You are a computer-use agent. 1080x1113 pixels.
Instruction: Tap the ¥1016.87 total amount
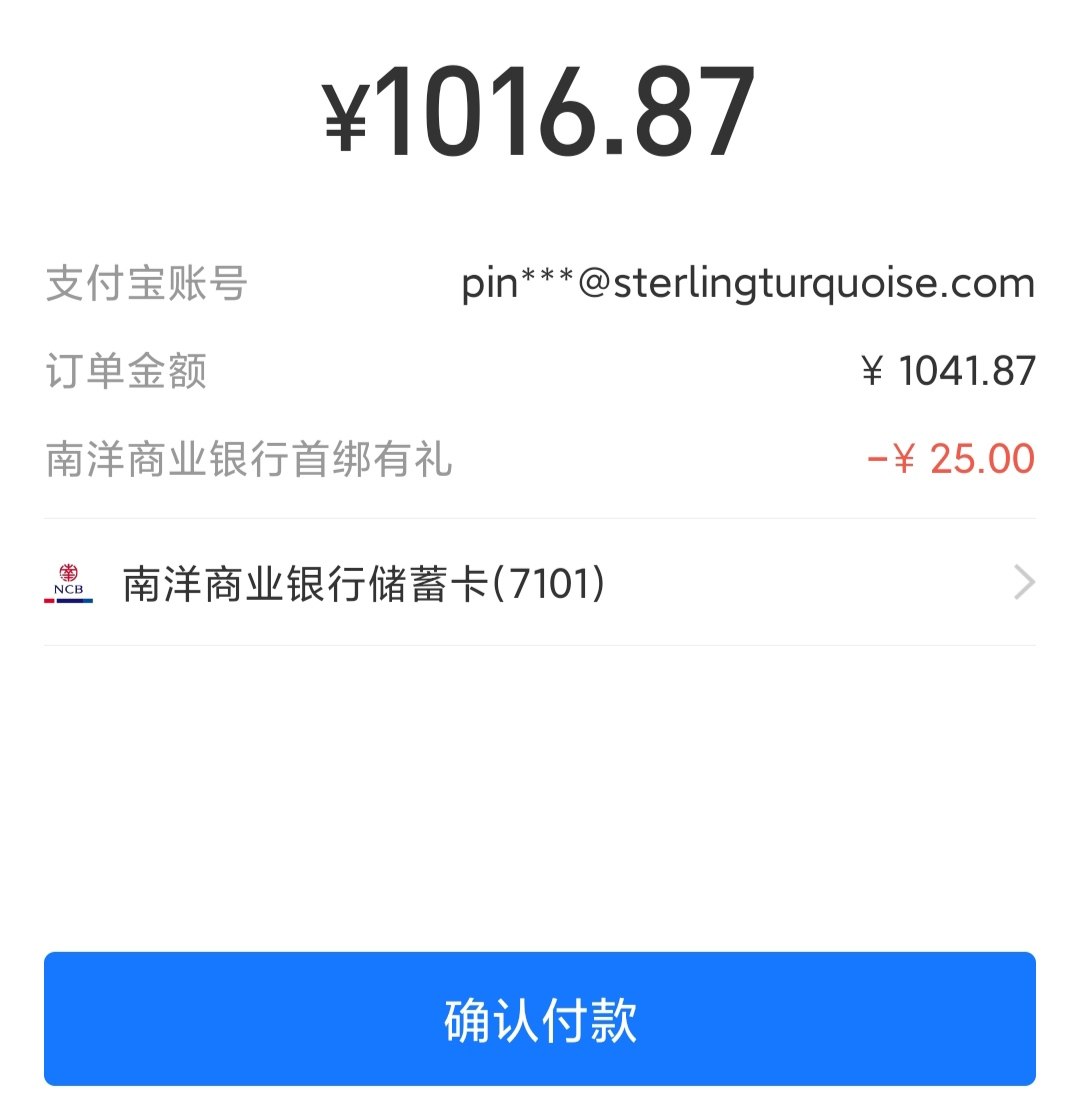[540, 110]
